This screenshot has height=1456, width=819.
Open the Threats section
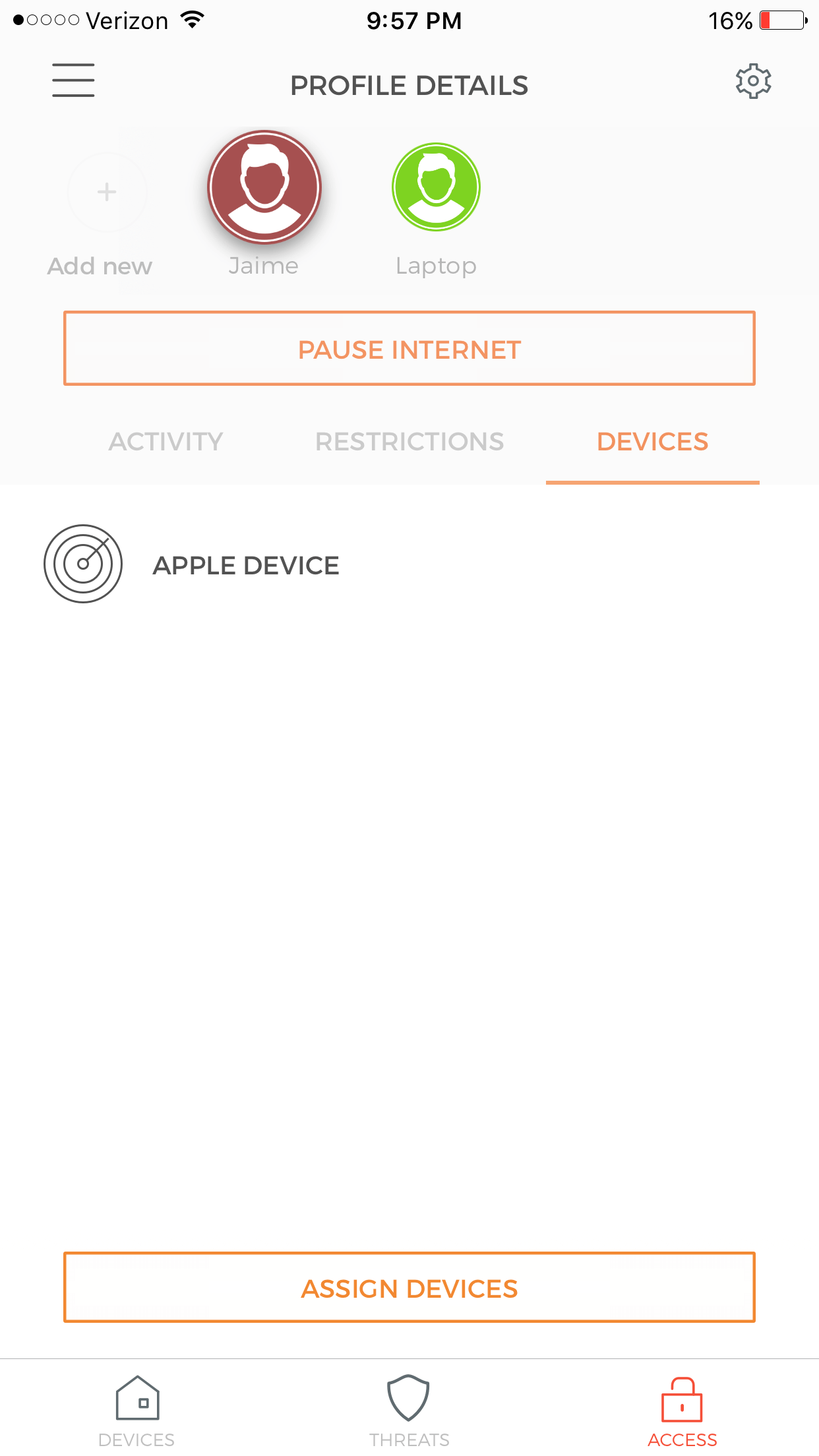point(409,1411)
